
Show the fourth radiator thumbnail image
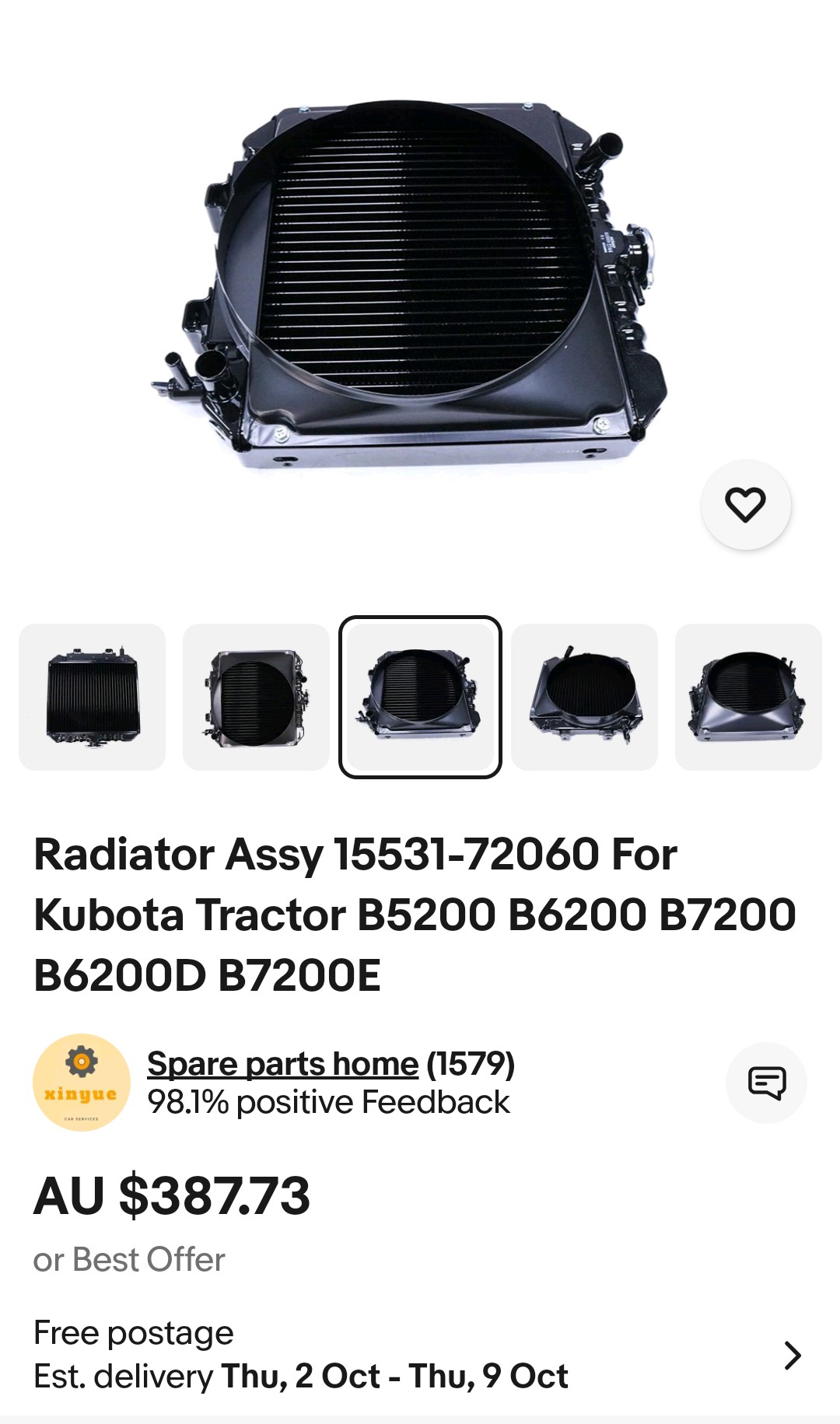click(584, 697)
